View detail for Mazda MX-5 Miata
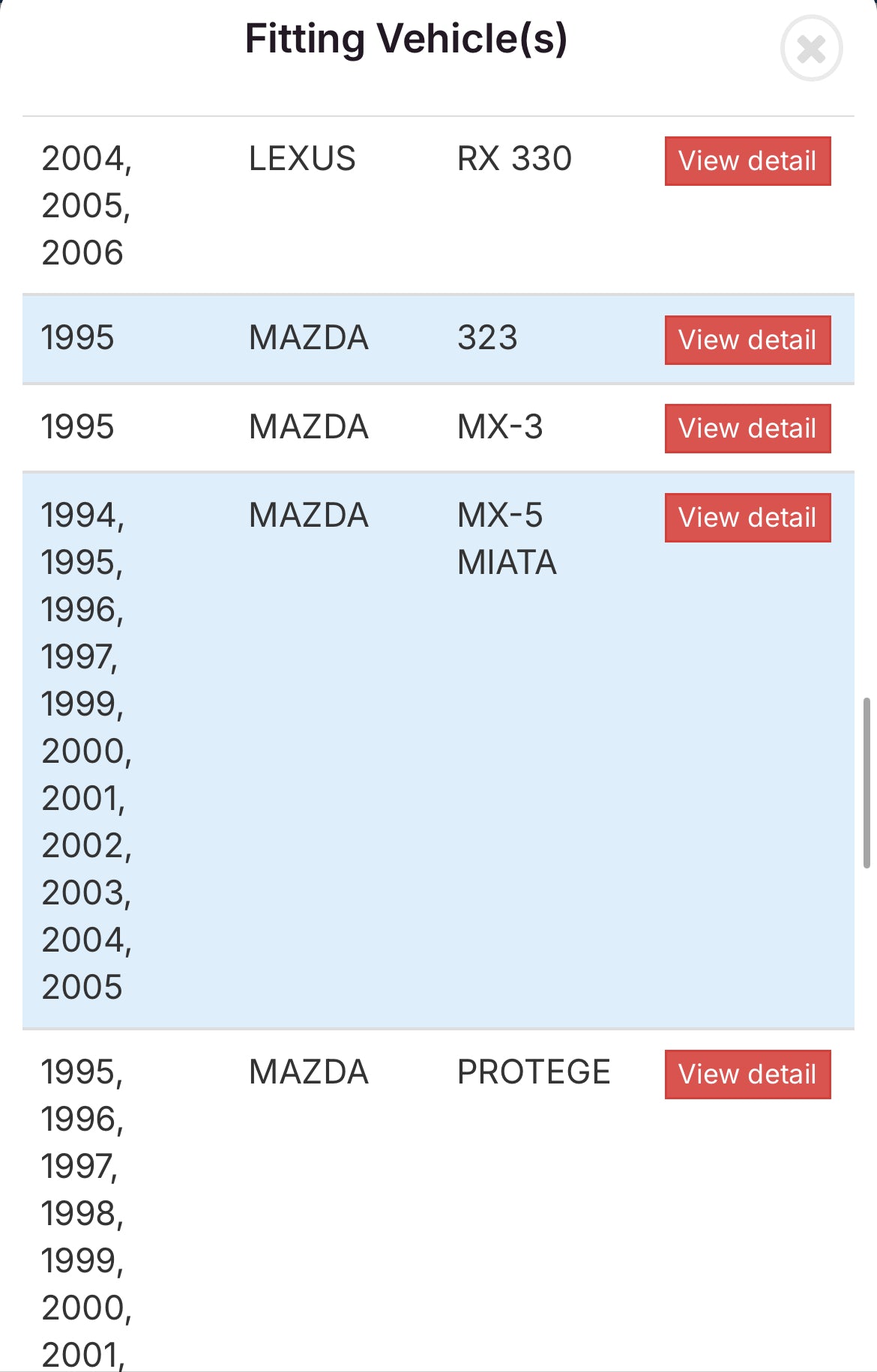Screen dimensions: 877x1372 tap(747, 518)
